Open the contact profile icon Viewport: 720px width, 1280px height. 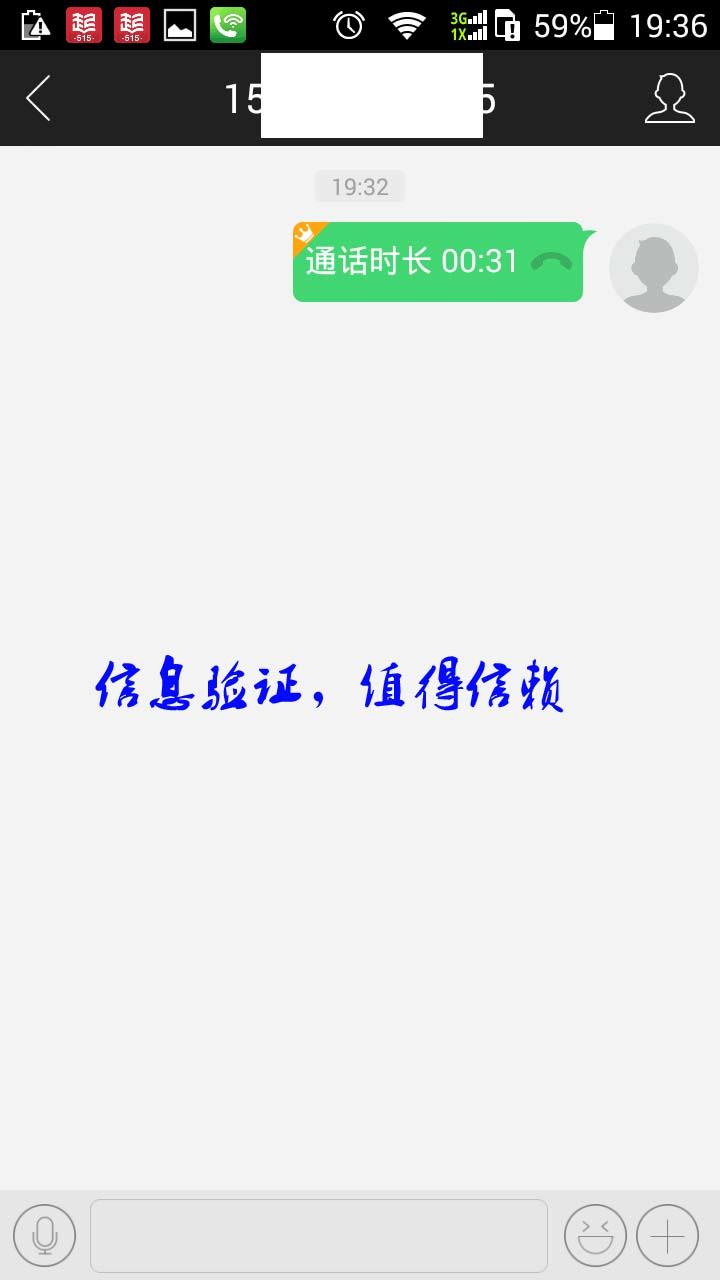669,98
